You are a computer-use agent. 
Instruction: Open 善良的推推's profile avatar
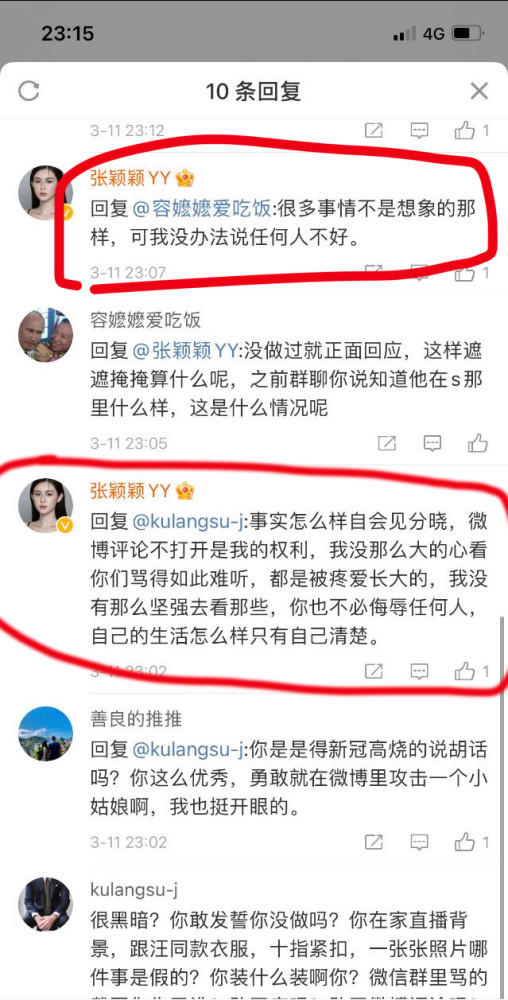pos(45,733)
